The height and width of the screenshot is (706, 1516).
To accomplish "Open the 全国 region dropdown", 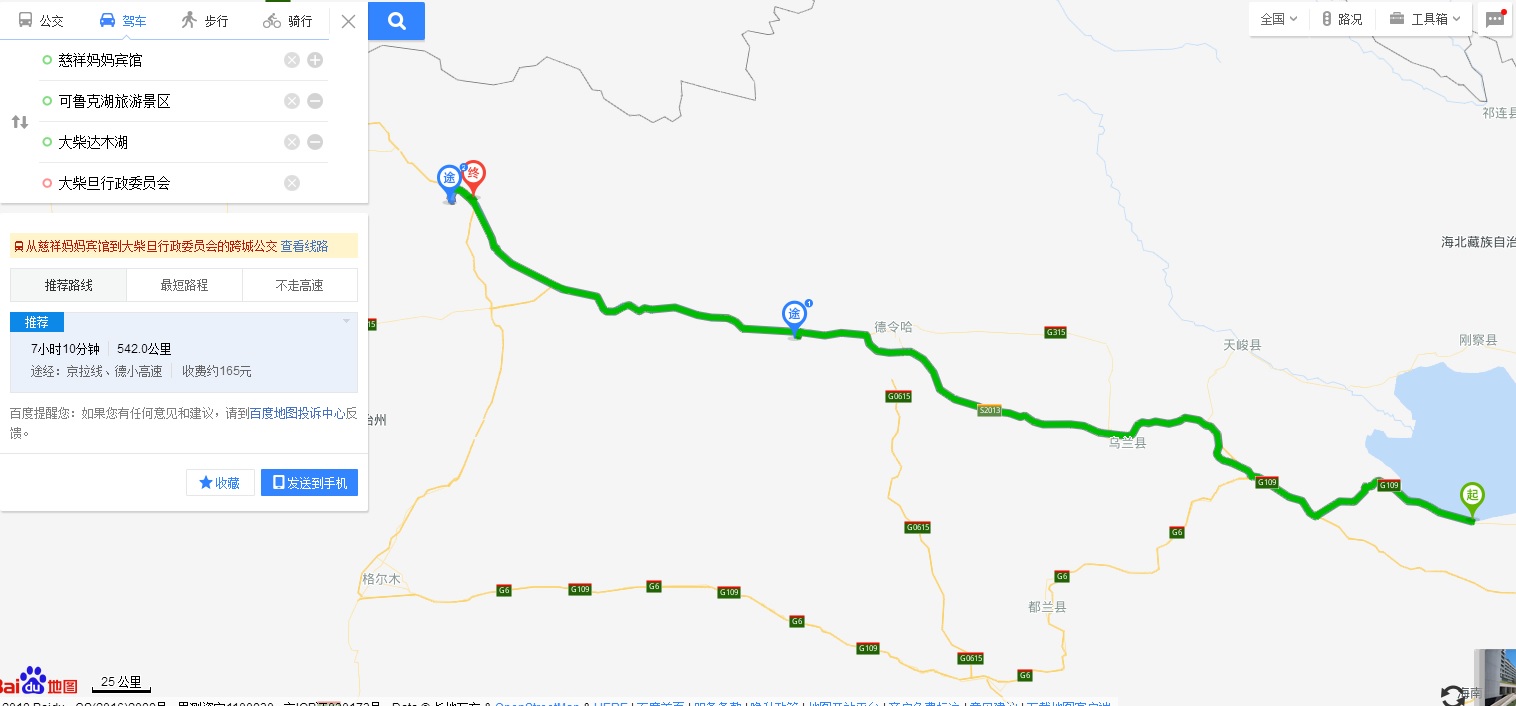I will tap(1278, 19).
